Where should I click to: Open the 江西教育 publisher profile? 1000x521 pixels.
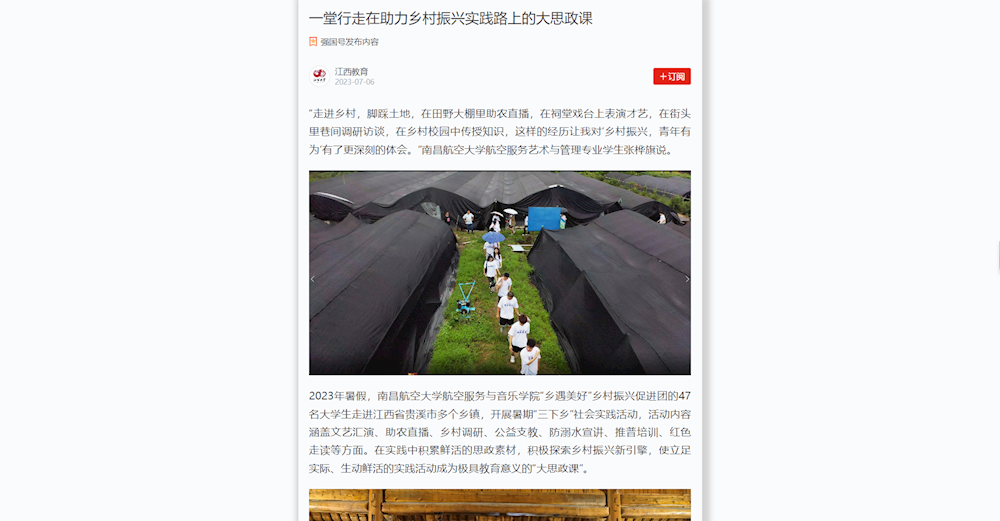pyautogui.click(x=351, y=72)
